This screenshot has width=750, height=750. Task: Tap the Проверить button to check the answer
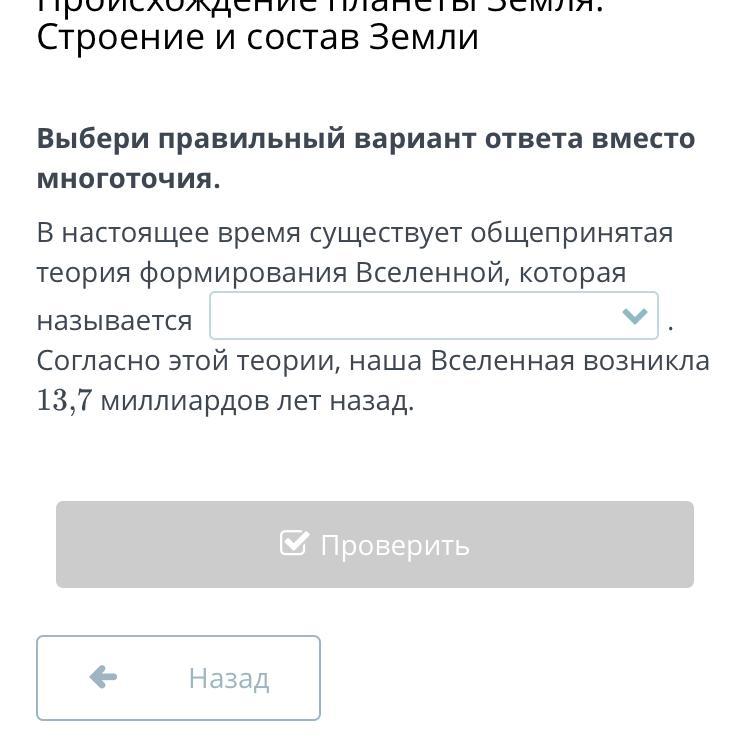coord(375,545)
